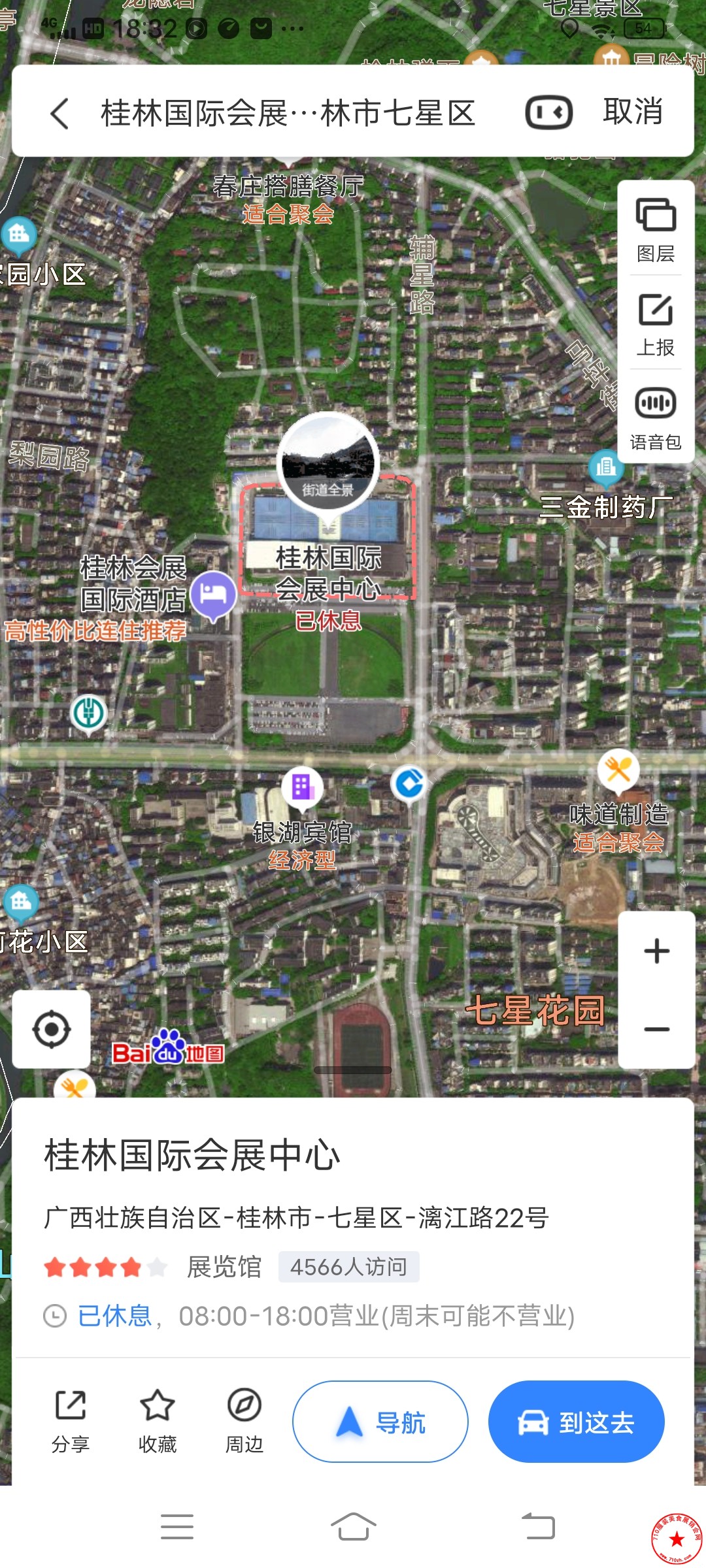The image size is (706, 1568).
Task: Tap 到这去 to get a route
Action: 577,1422
